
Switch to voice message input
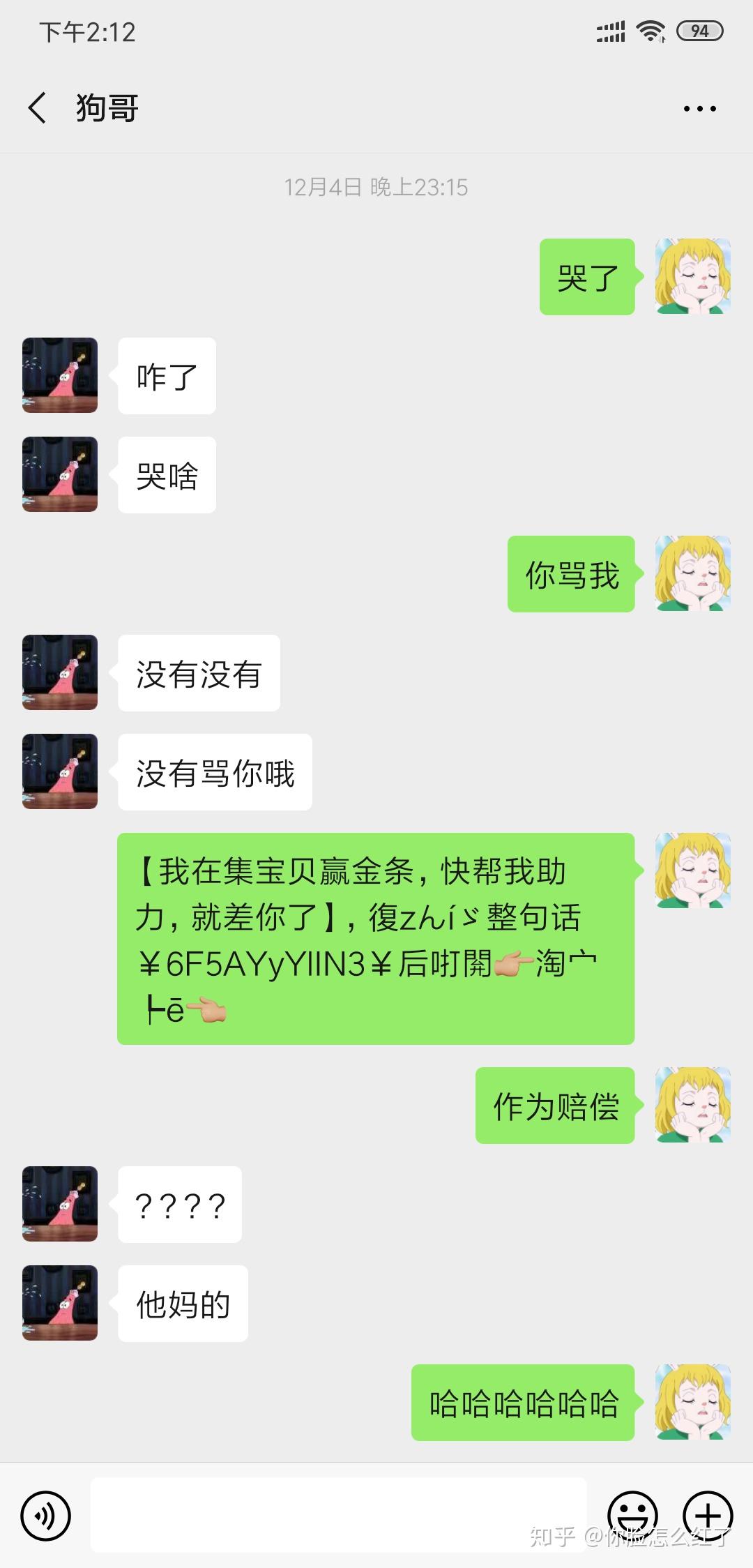(x=46, y=1515)
